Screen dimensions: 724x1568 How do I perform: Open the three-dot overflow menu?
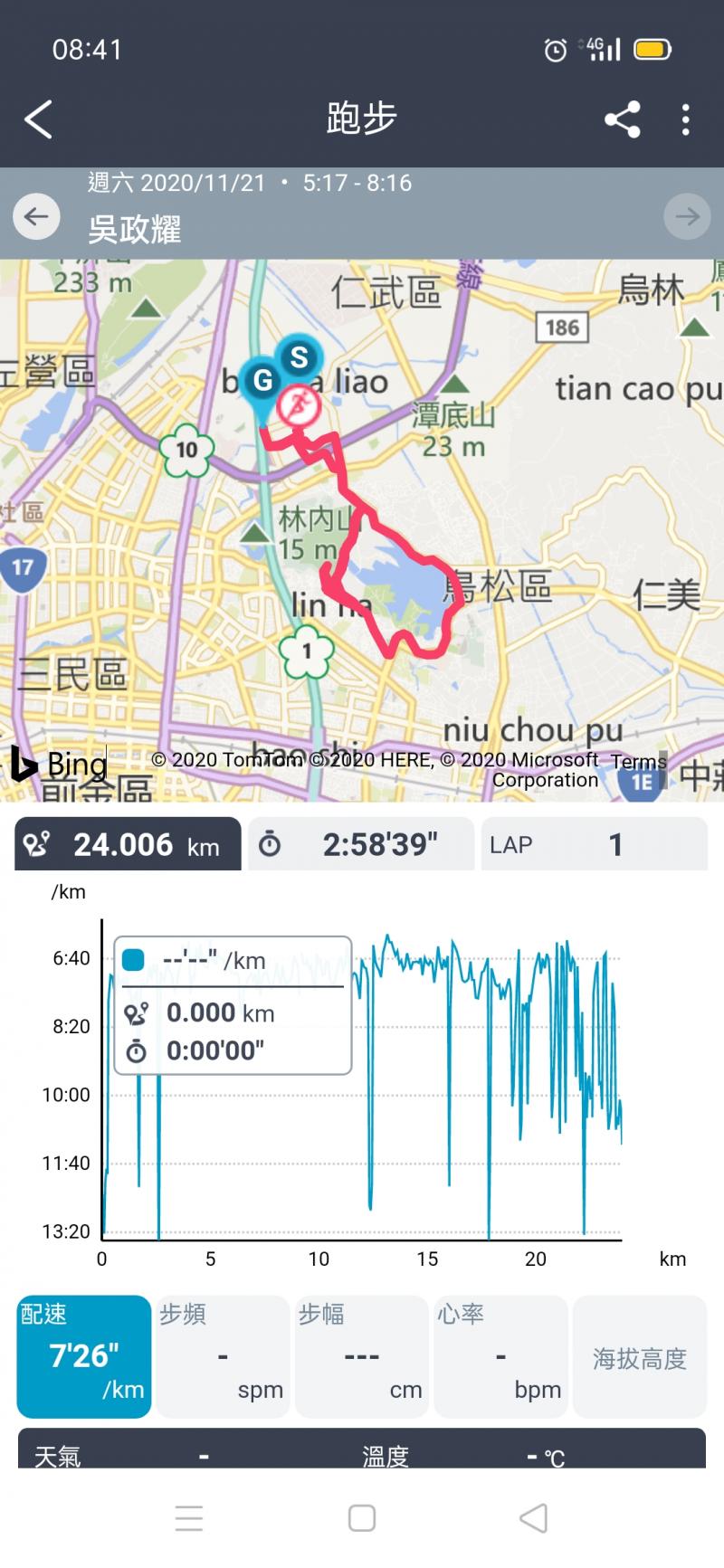pyautogui.click(x=686, y=119)
